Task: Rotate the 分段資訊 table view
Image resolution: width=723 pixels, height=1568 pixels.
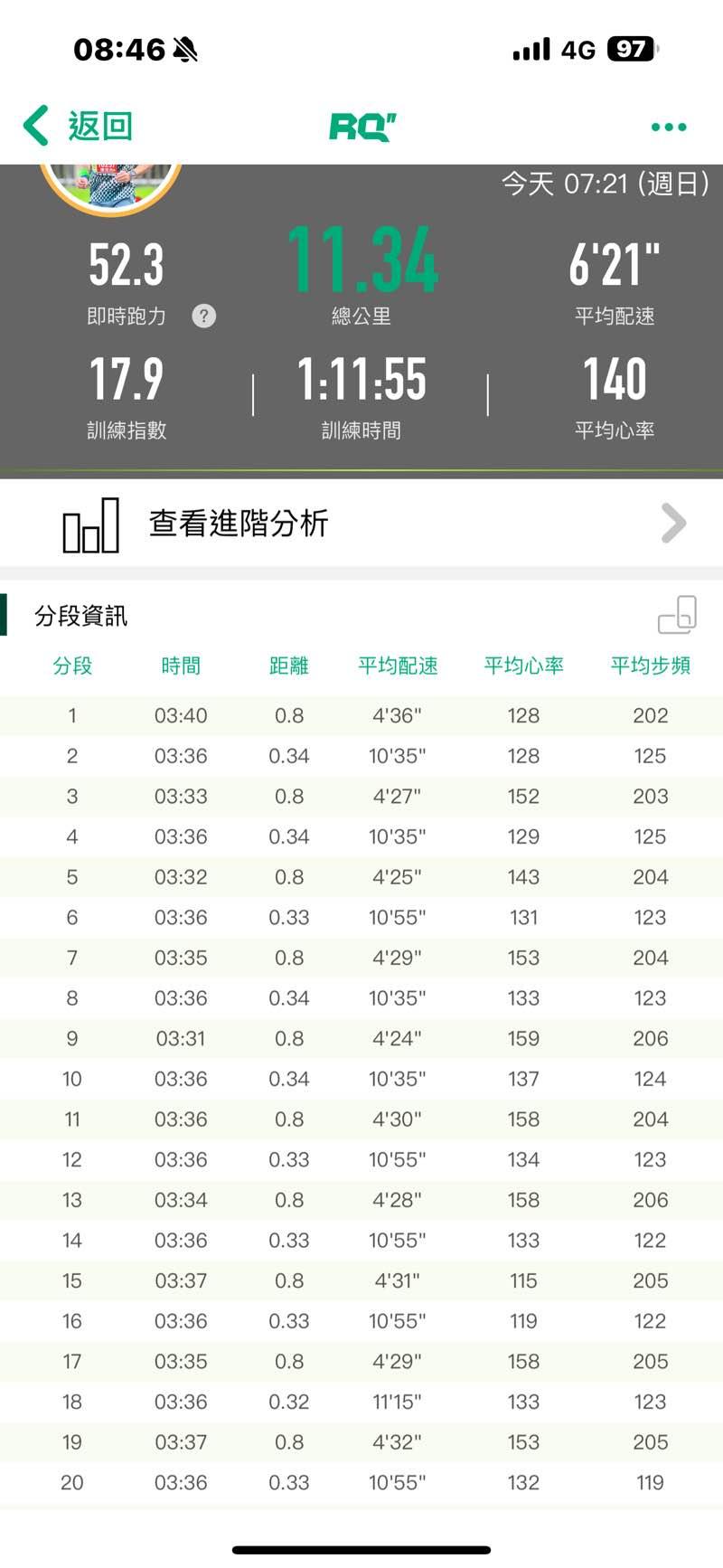Action: 677,616
